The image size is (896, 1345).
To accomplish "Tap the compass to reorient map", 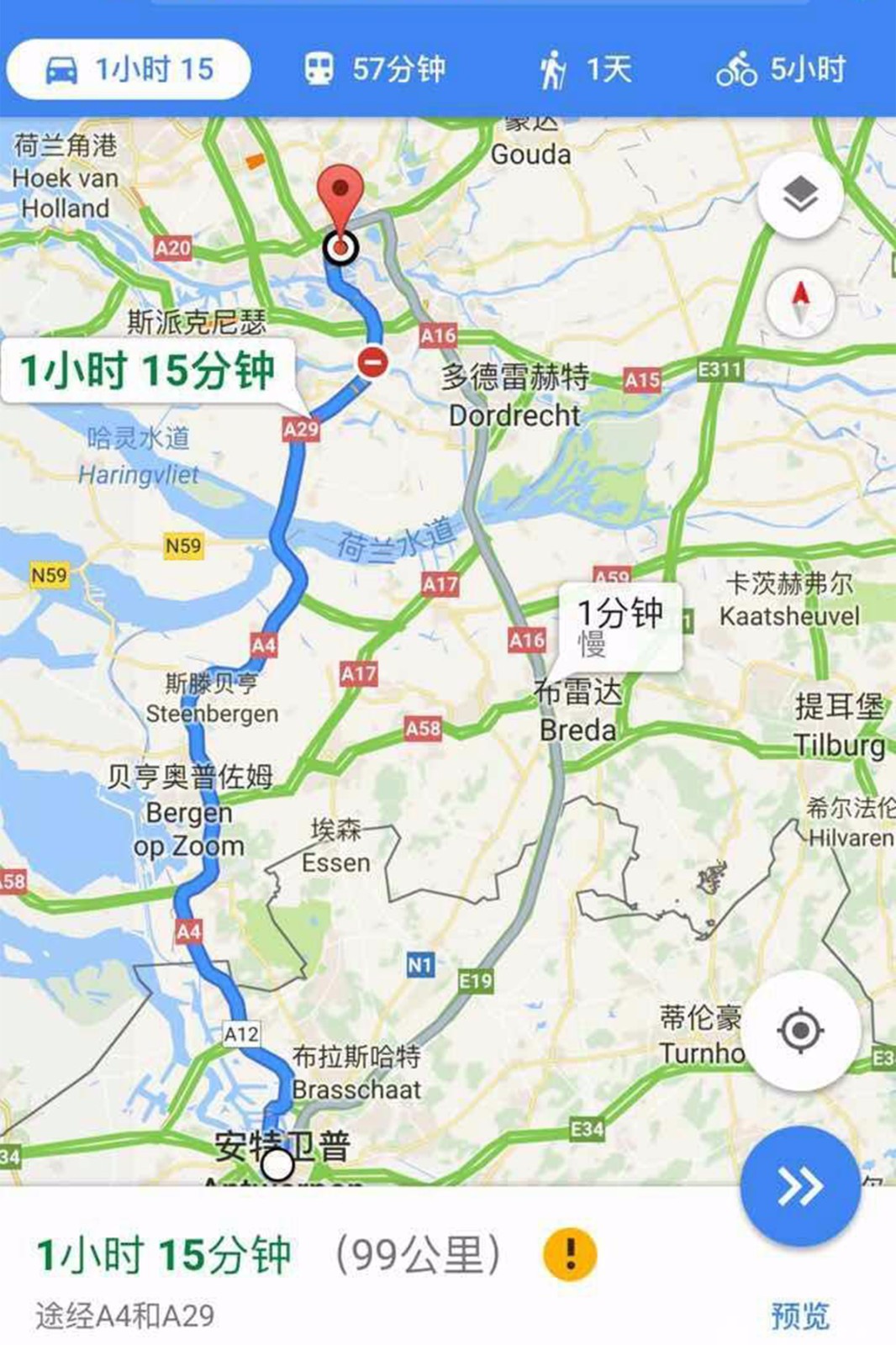I will [800, 302].
